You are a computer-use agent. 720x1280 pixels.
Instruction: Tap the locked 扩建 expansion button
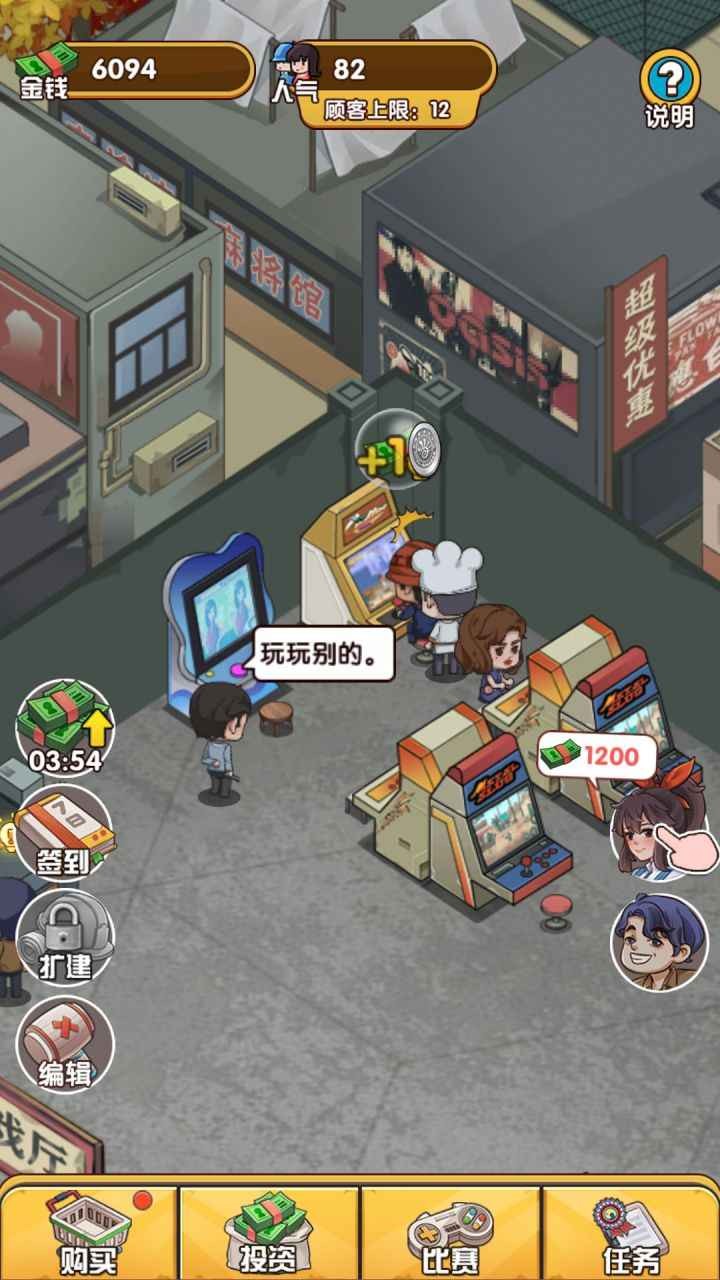(65, 938)
